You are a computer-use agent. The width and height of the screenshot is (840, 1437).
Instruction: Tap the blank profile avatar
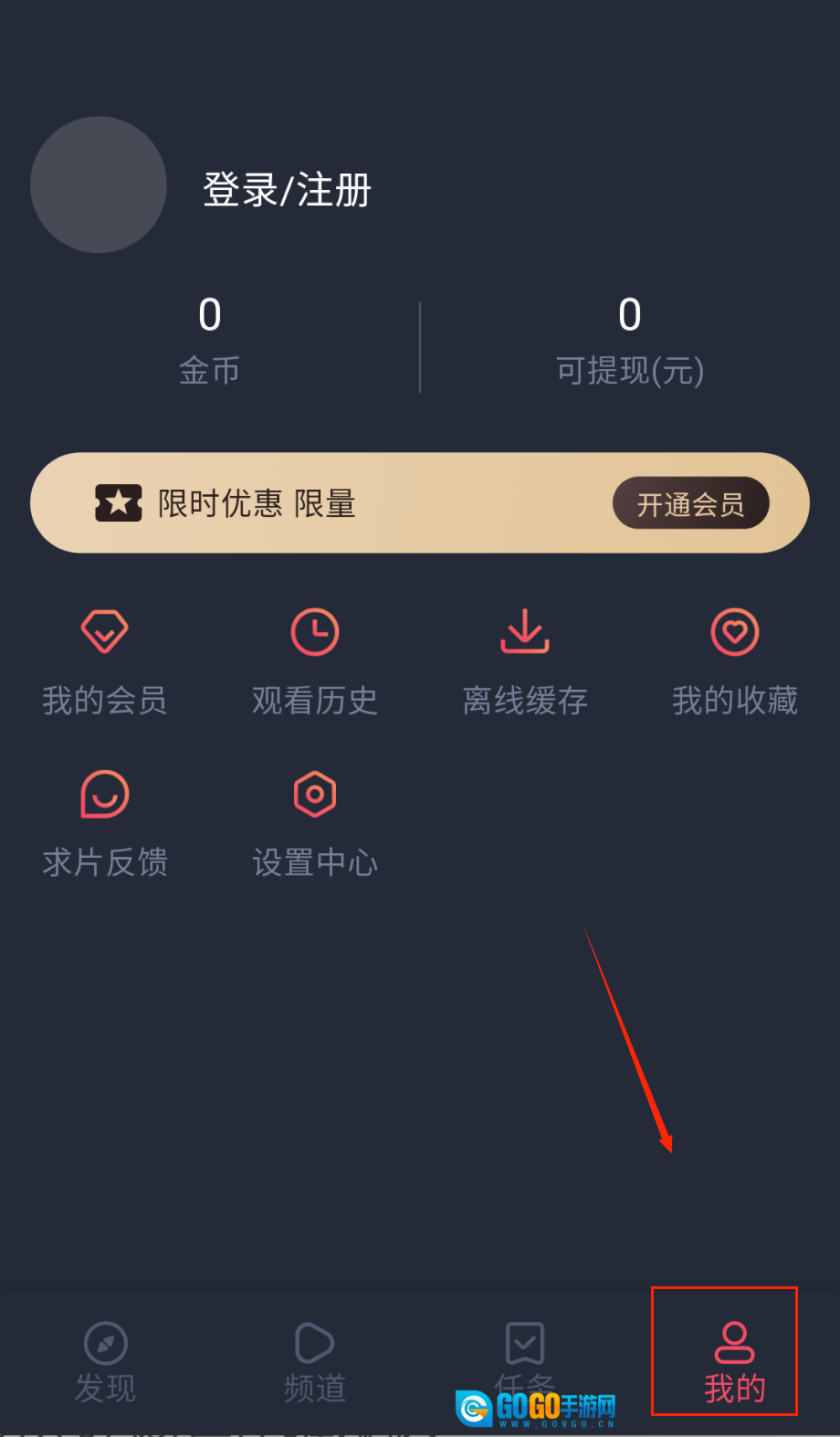pyautogui.click(x=99, y=185)
